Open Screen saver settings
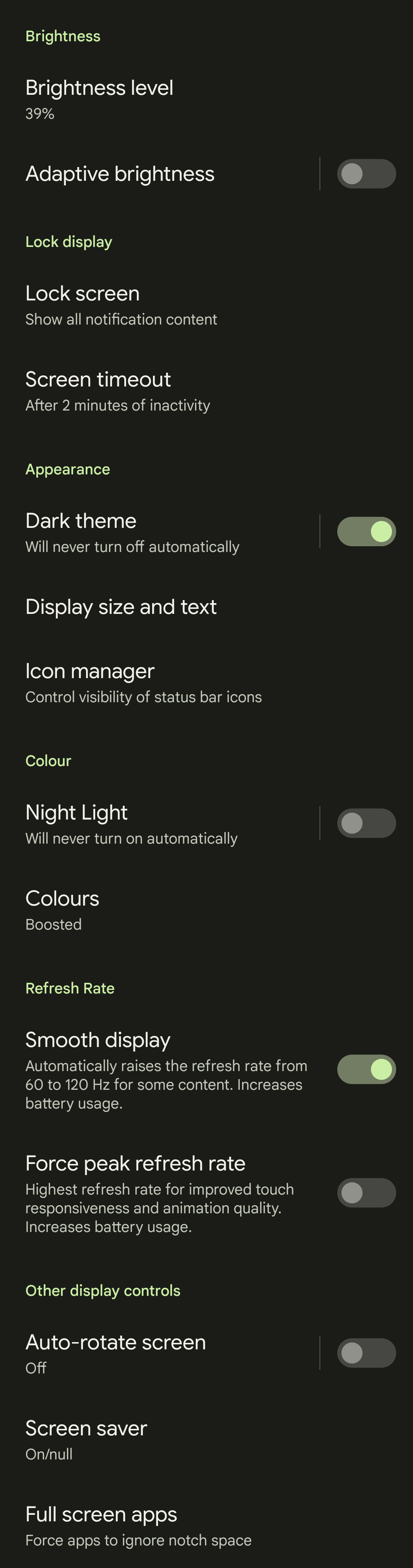Image resolution: width=413 pixels, height=1568 pixels. 86,1440
